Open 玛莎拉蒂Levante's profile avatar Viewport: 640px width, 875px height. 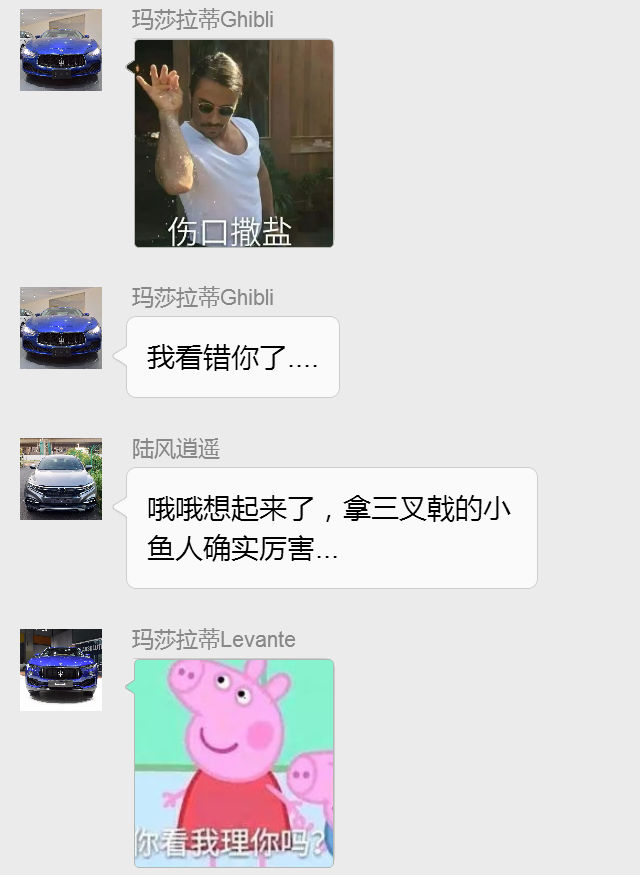[61, 670]
